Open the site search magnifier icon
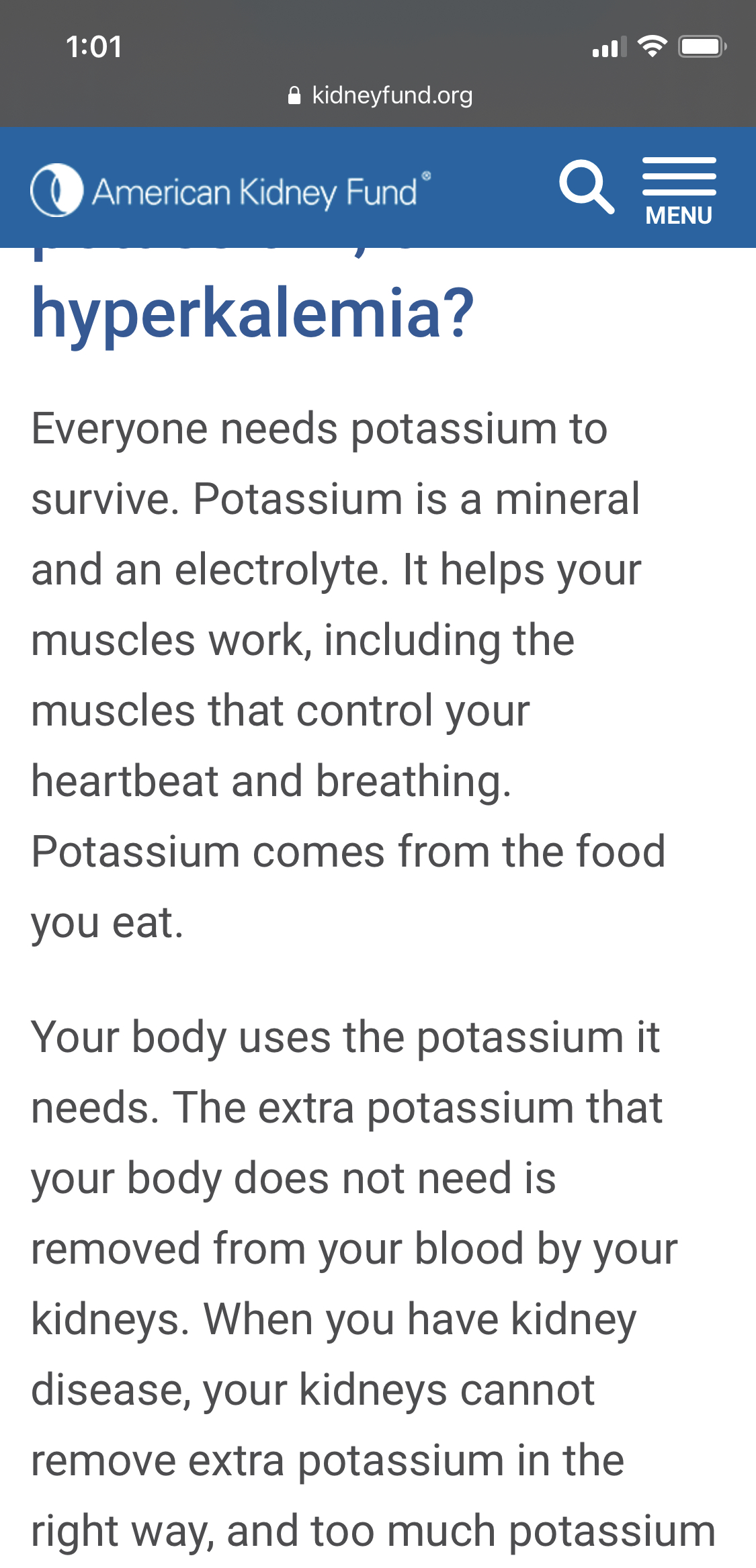 tap(587, 187)
